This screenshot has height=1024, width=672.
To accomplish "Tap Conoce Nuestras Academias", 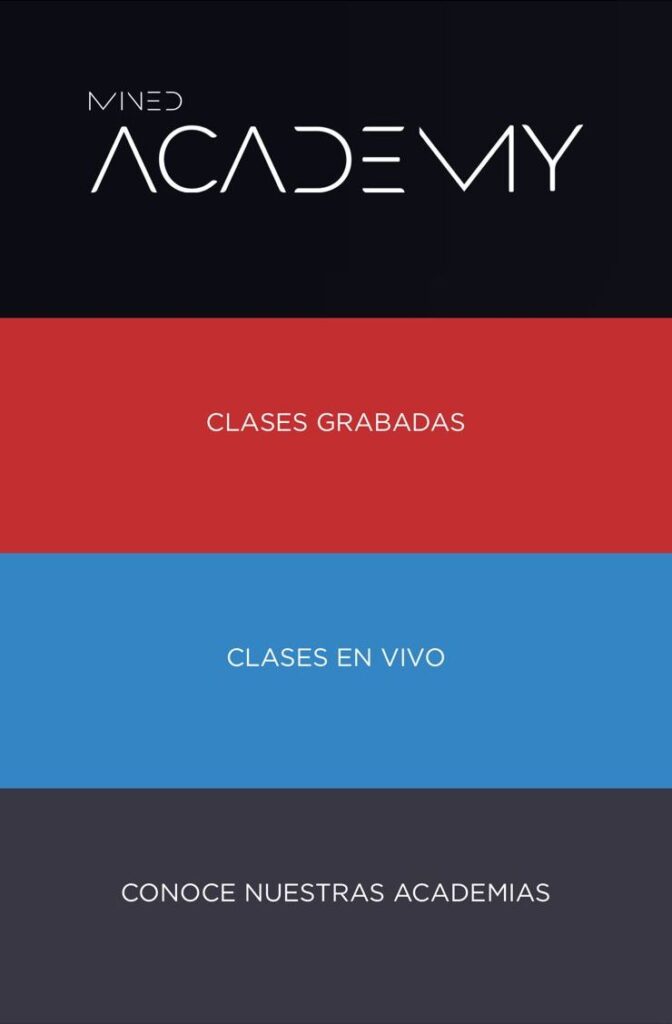I will pos(336,893).
